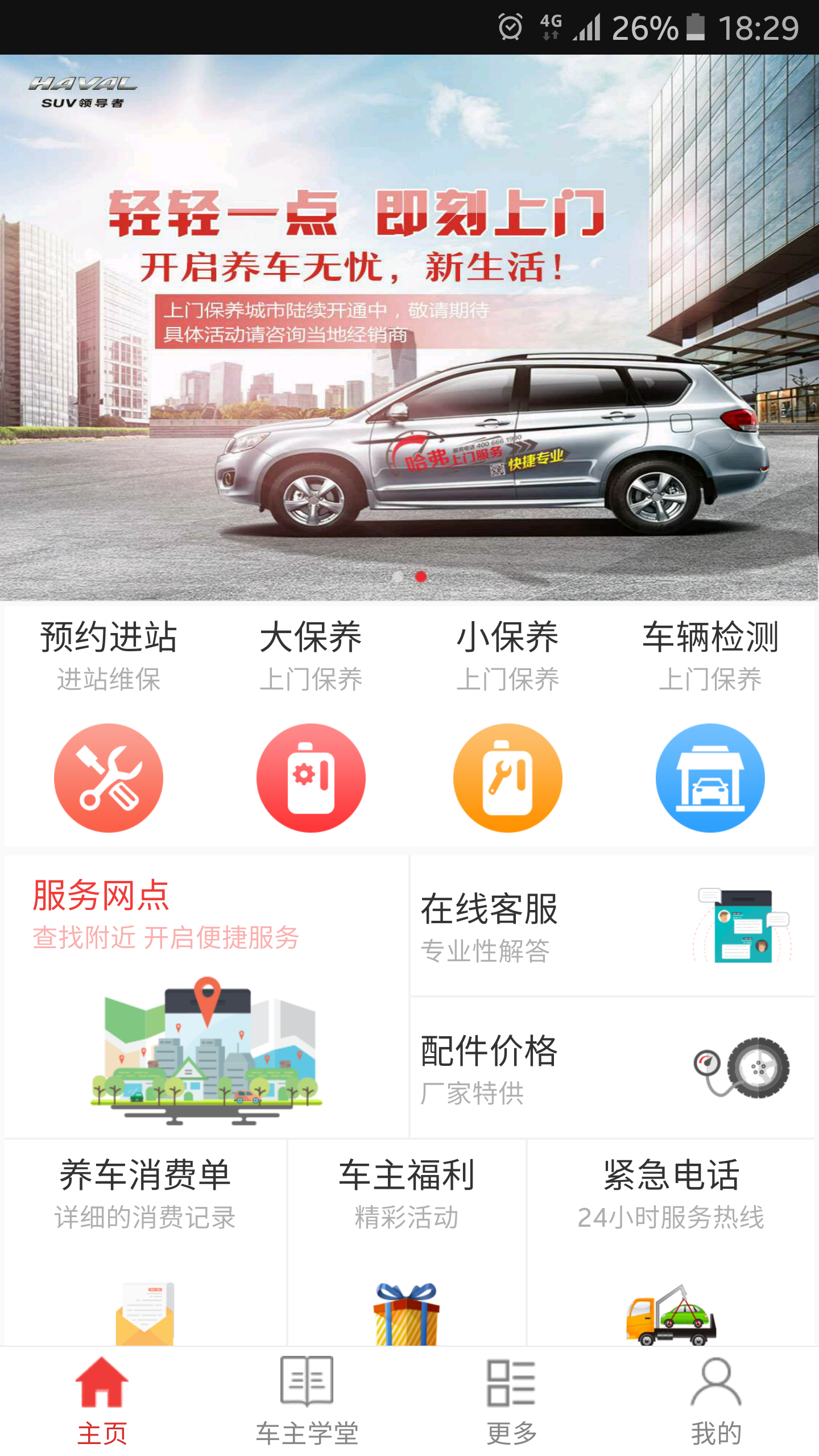Select 小保养 minor maintenance
819x1456 pixels.
(x=507, y=777)
